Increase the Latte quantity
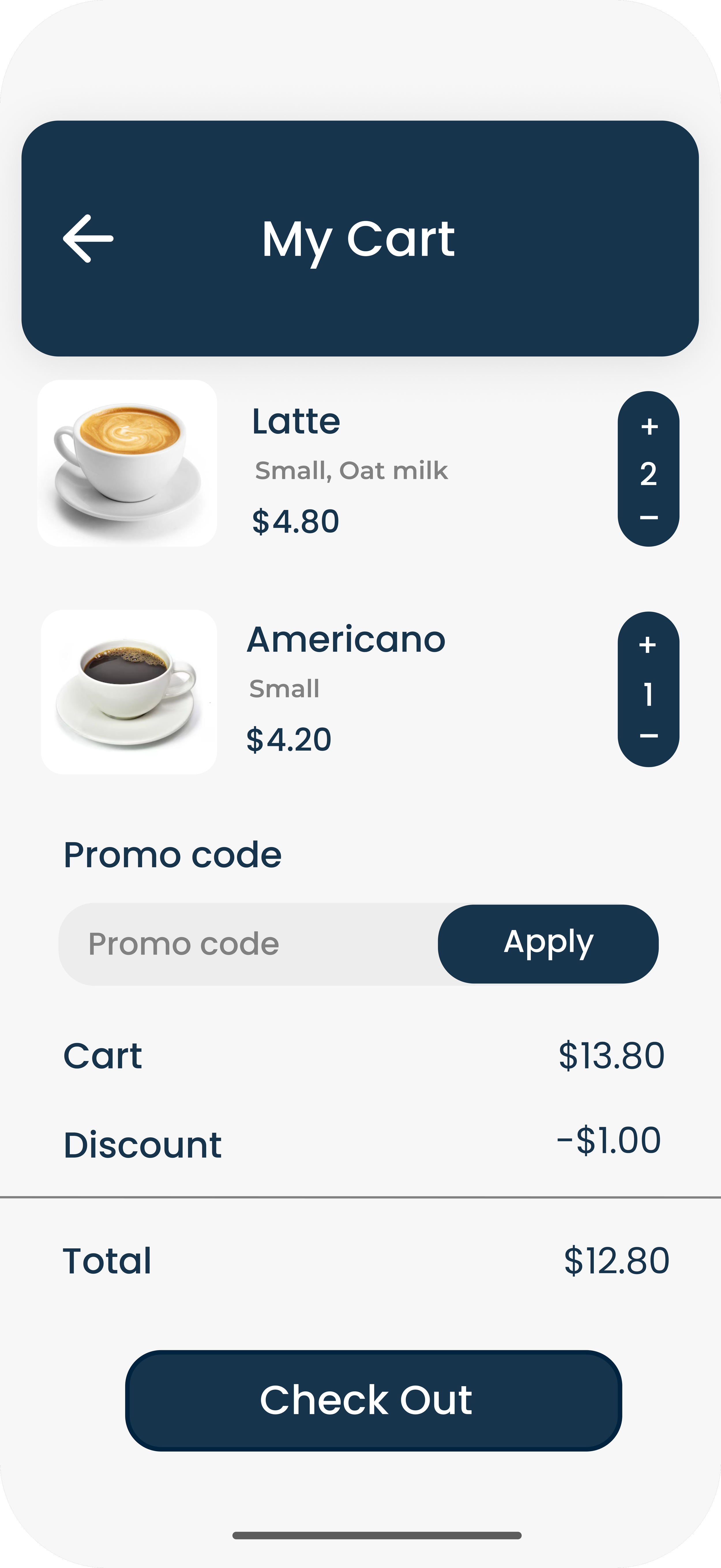Viewport: 721px width, 1568px height. point(649,426)
